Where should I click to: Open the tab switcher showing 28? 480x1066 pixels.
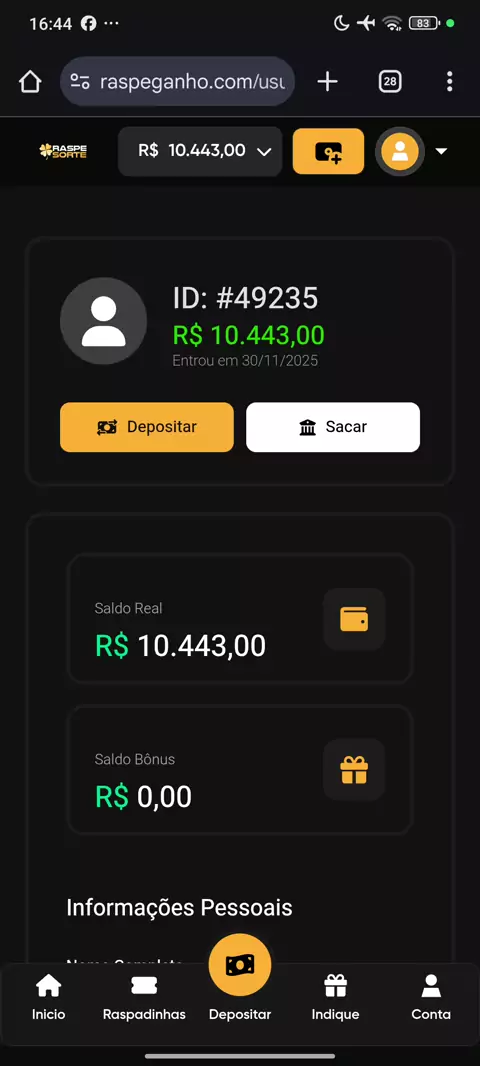(x=390, y=82)
